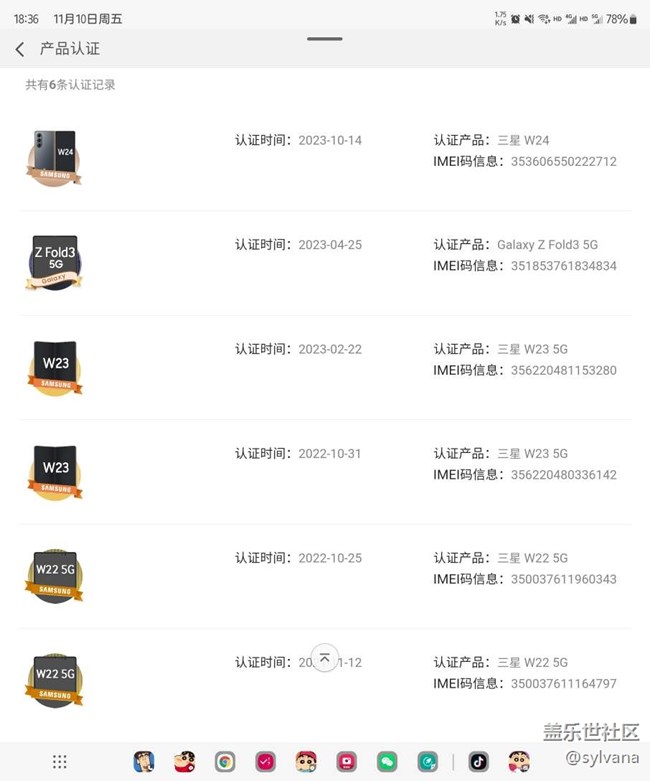
Task: View the W23 5G record dated 2023-02-22
Action: pyautogui.click(x=325, y=367)
